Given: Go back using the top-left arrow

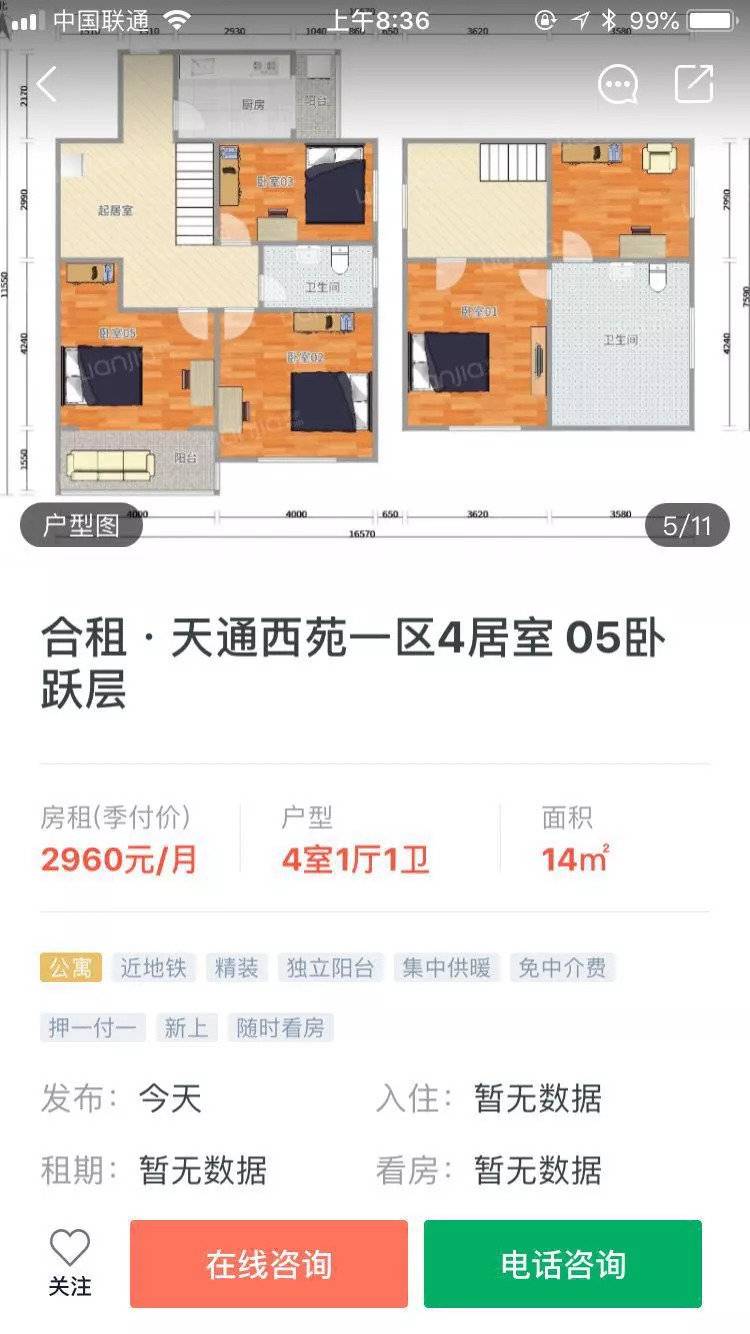Looking at the screenshot, I should (47, 85).
